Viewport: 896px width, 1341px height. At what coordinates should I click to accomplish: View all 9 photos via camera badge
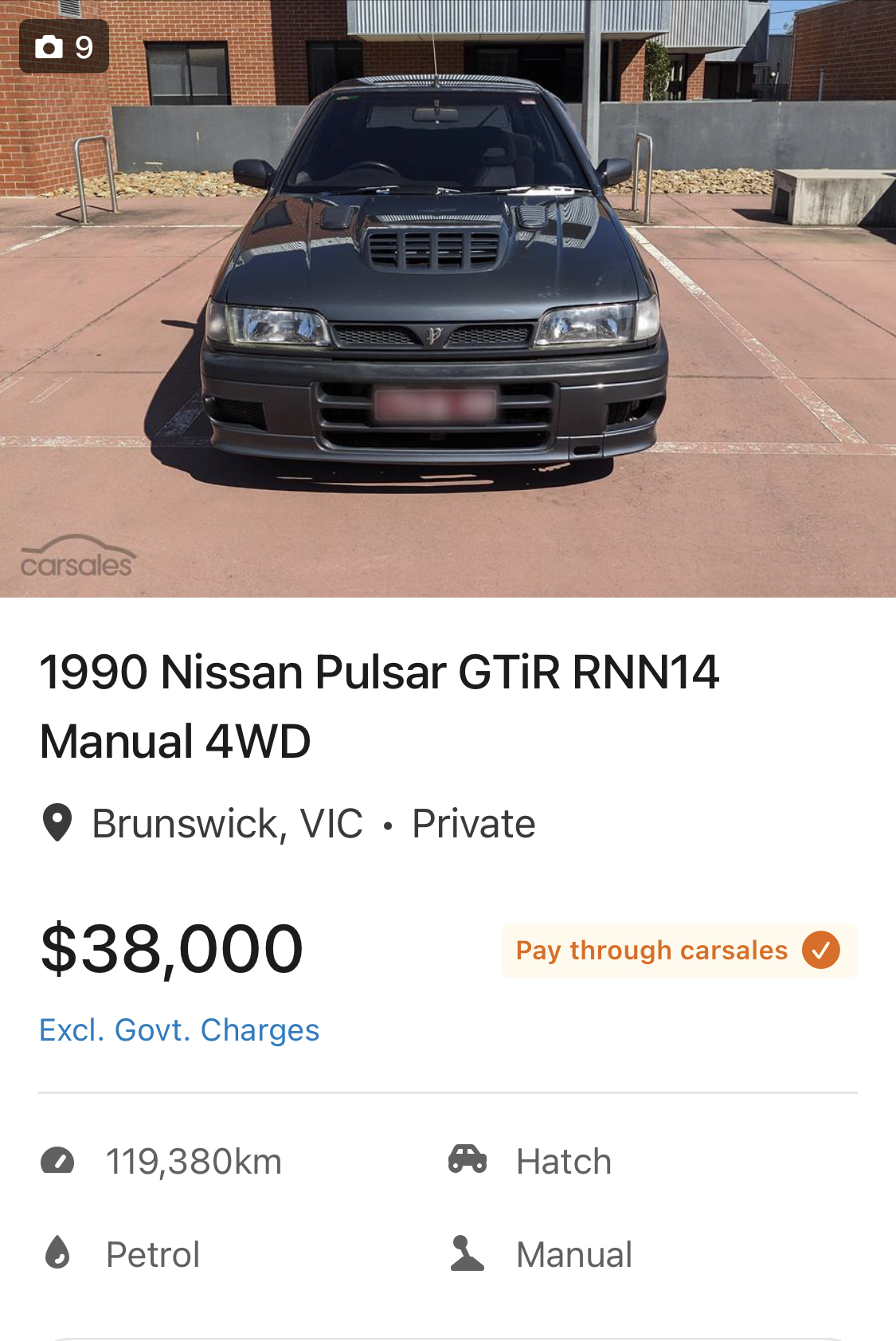[64, 47]
